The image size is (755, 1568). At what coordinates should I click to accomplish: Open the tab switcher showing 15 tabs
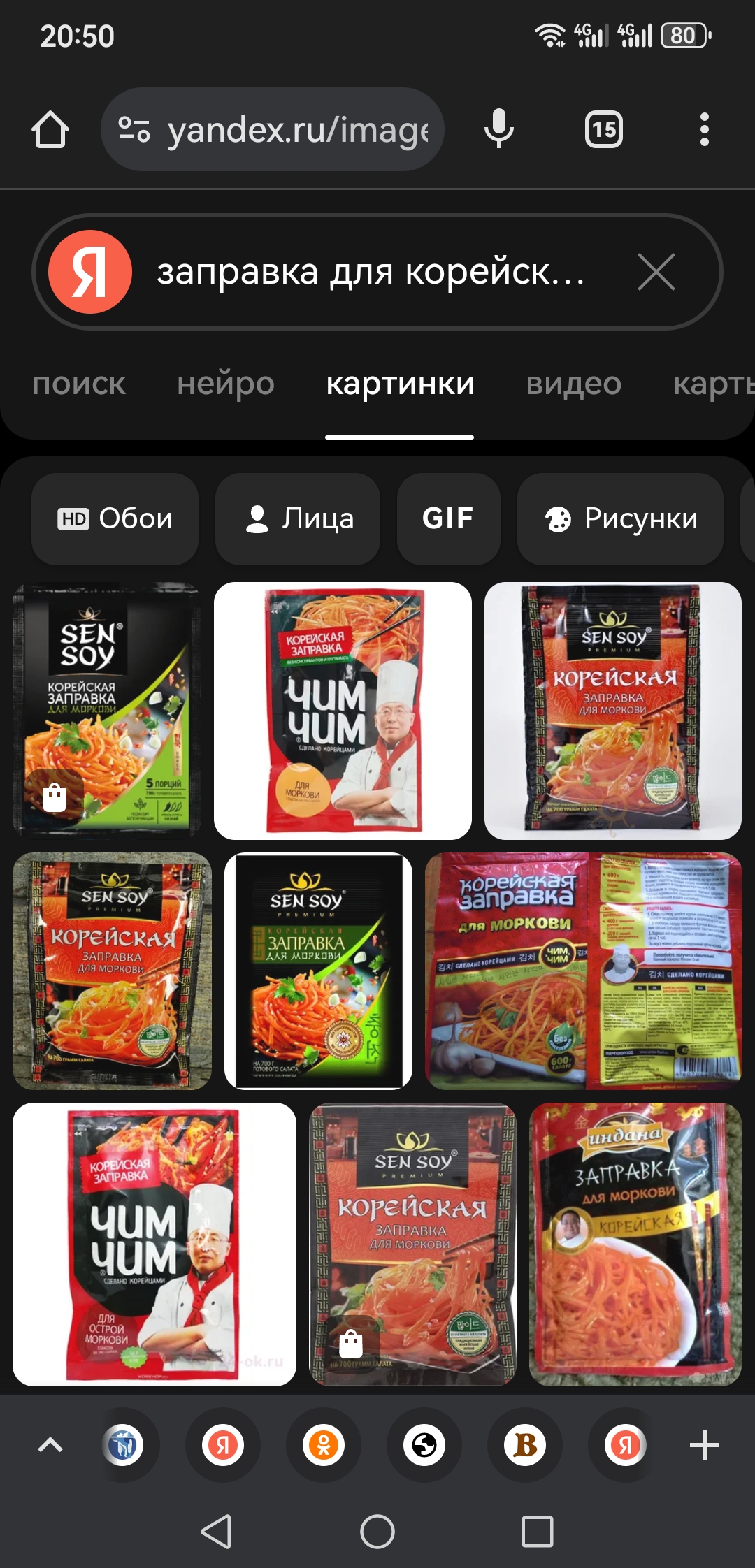click(x=603, y=130)
